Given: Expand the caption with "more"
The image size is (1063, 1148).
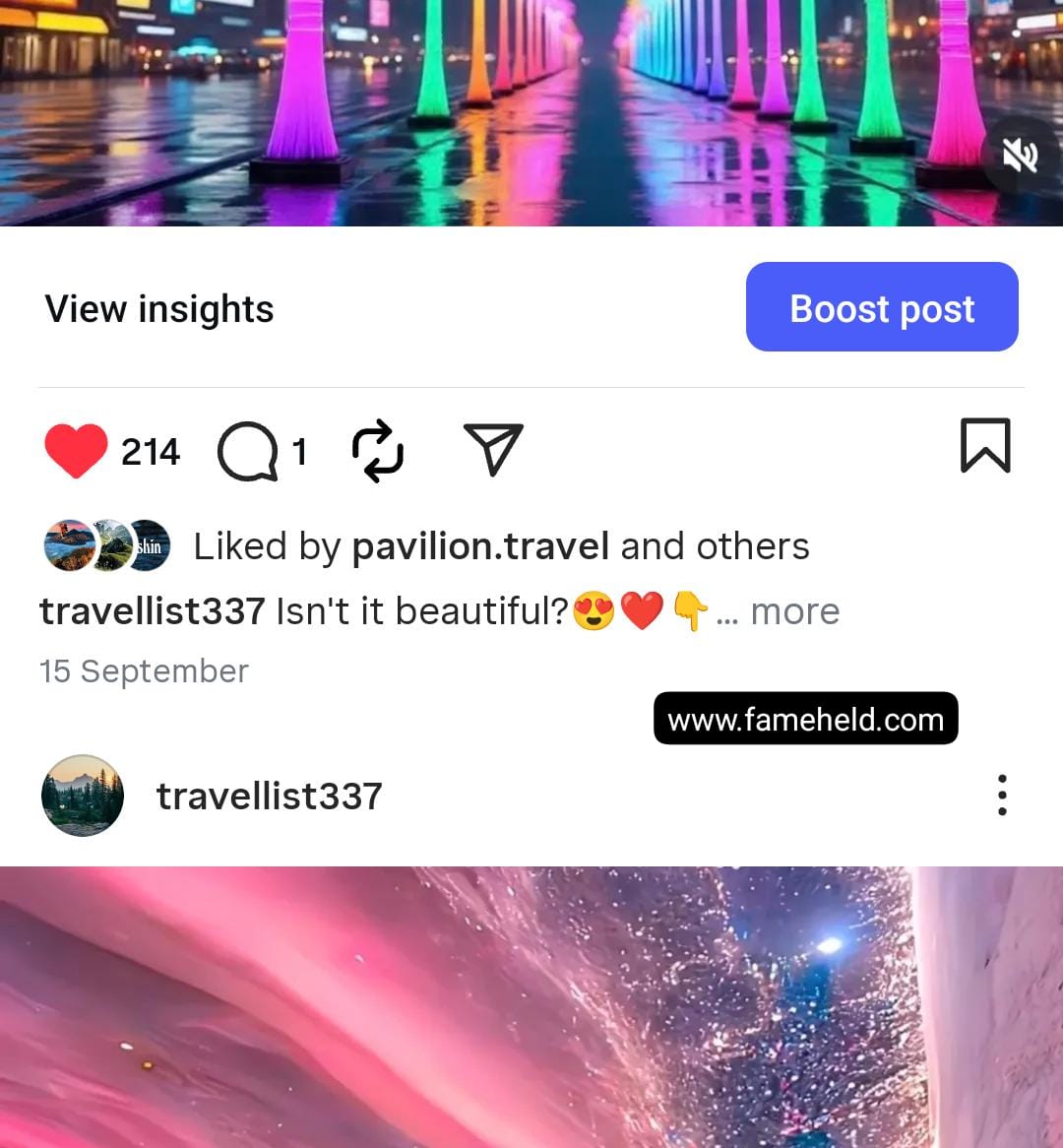Looking at the screenshot, I should pyautogui.click(x=794, y=611).
